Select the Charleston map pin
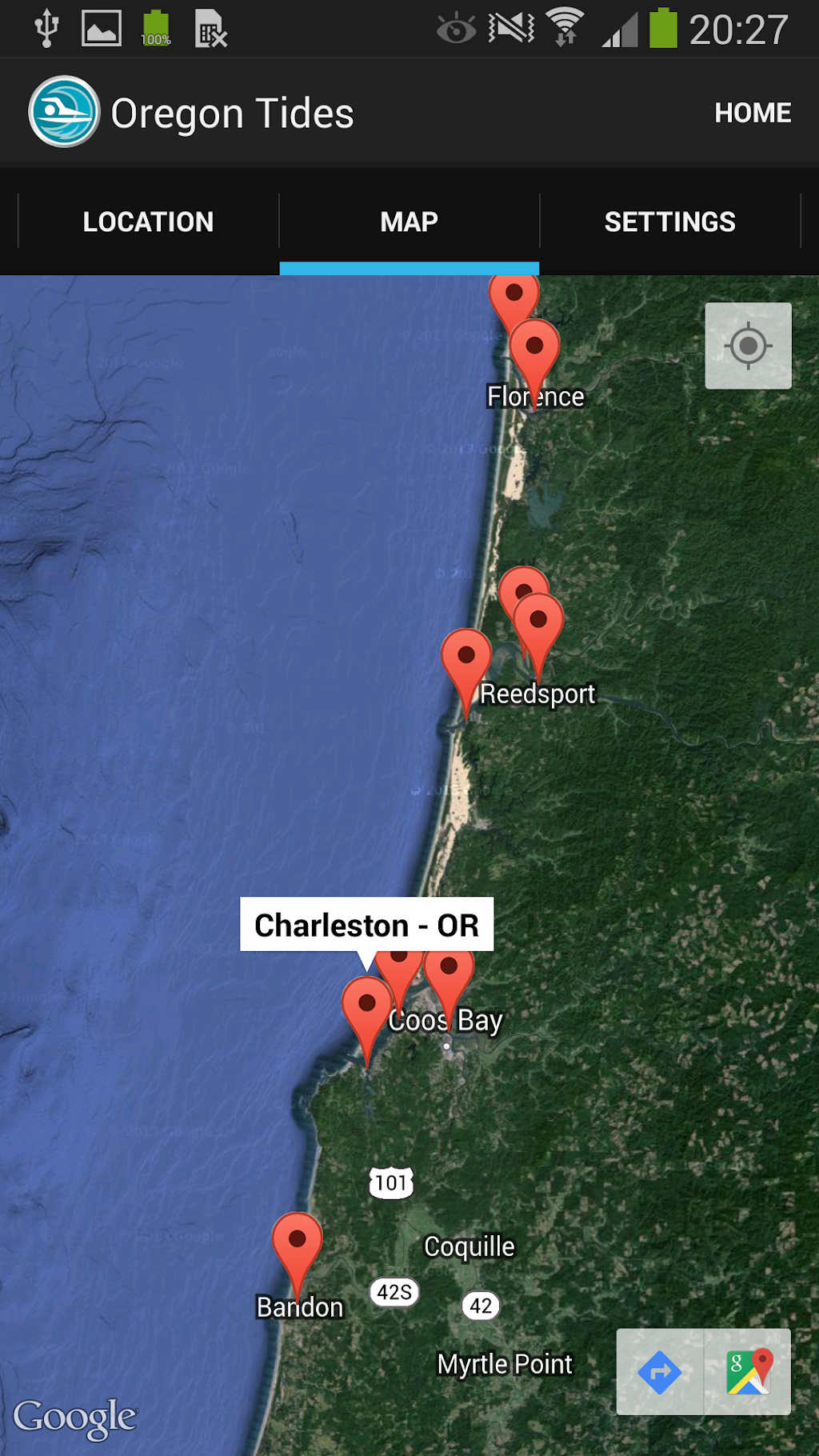Image resolution: width=819 pixels, height=1456 pixels. click(366, 1010)
